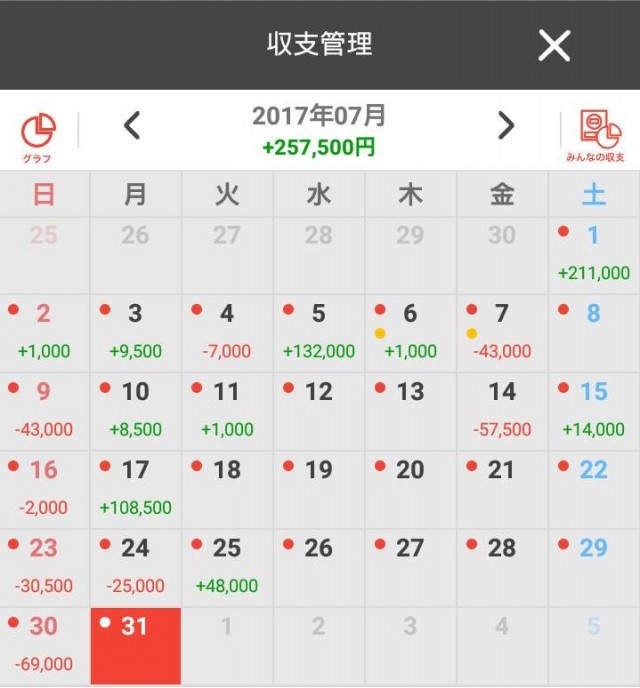This screenshot has width=640, height=688.
Task: Select July 24 showing -25,000
Action: [135, 567]
